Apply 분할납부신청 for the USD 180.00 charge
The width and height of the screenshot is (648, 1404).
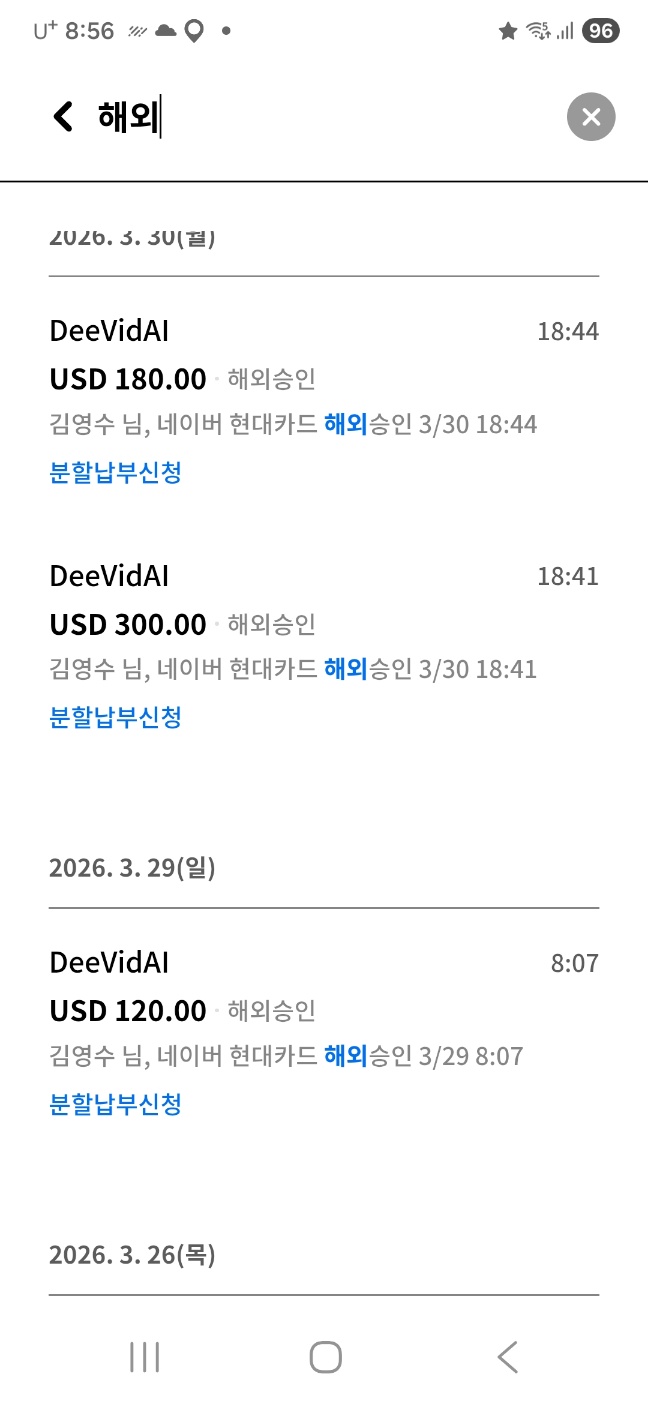click(x=115, y=472)
